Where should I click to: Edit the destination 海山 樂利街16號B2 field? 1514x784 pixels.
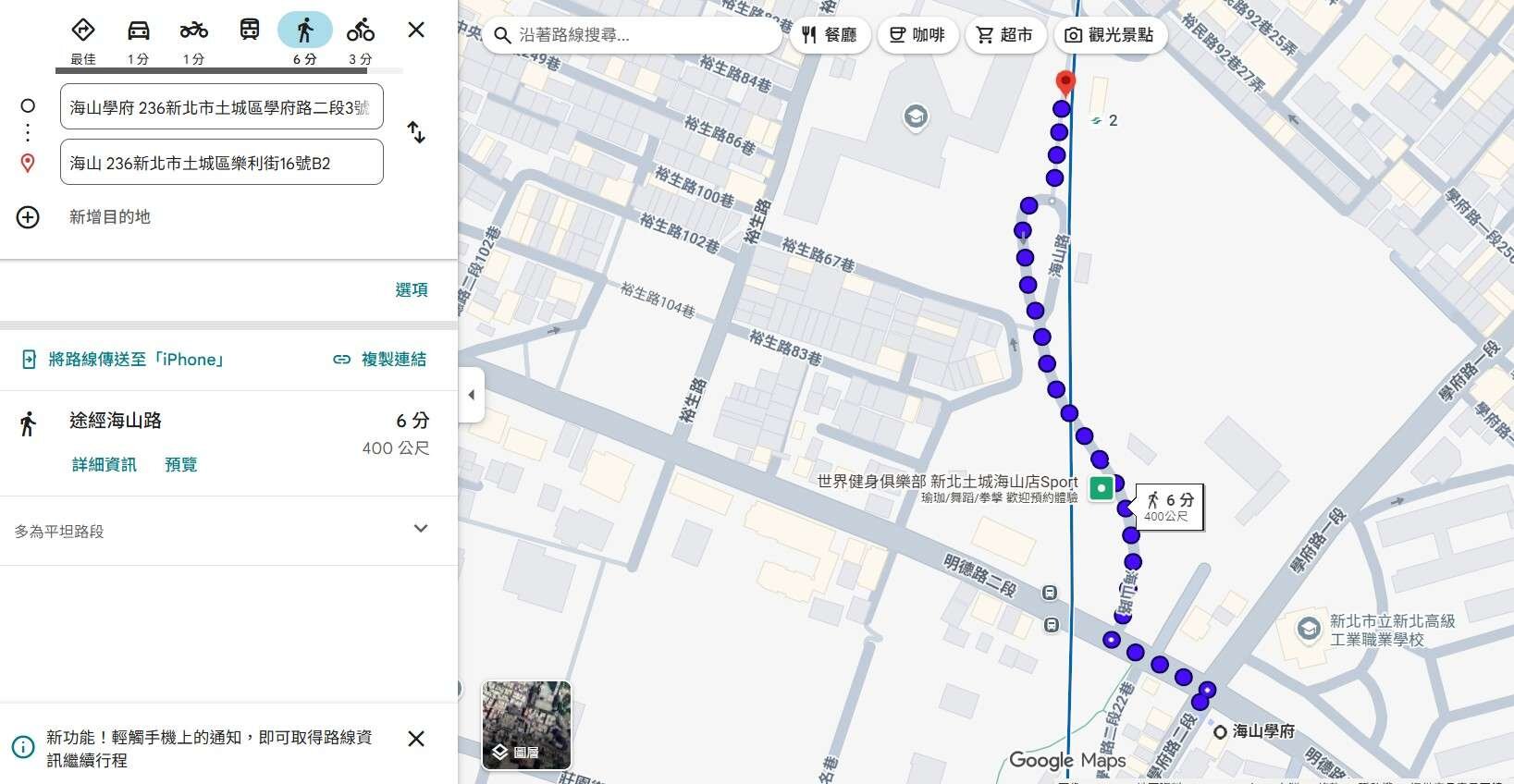pos(221,163)
